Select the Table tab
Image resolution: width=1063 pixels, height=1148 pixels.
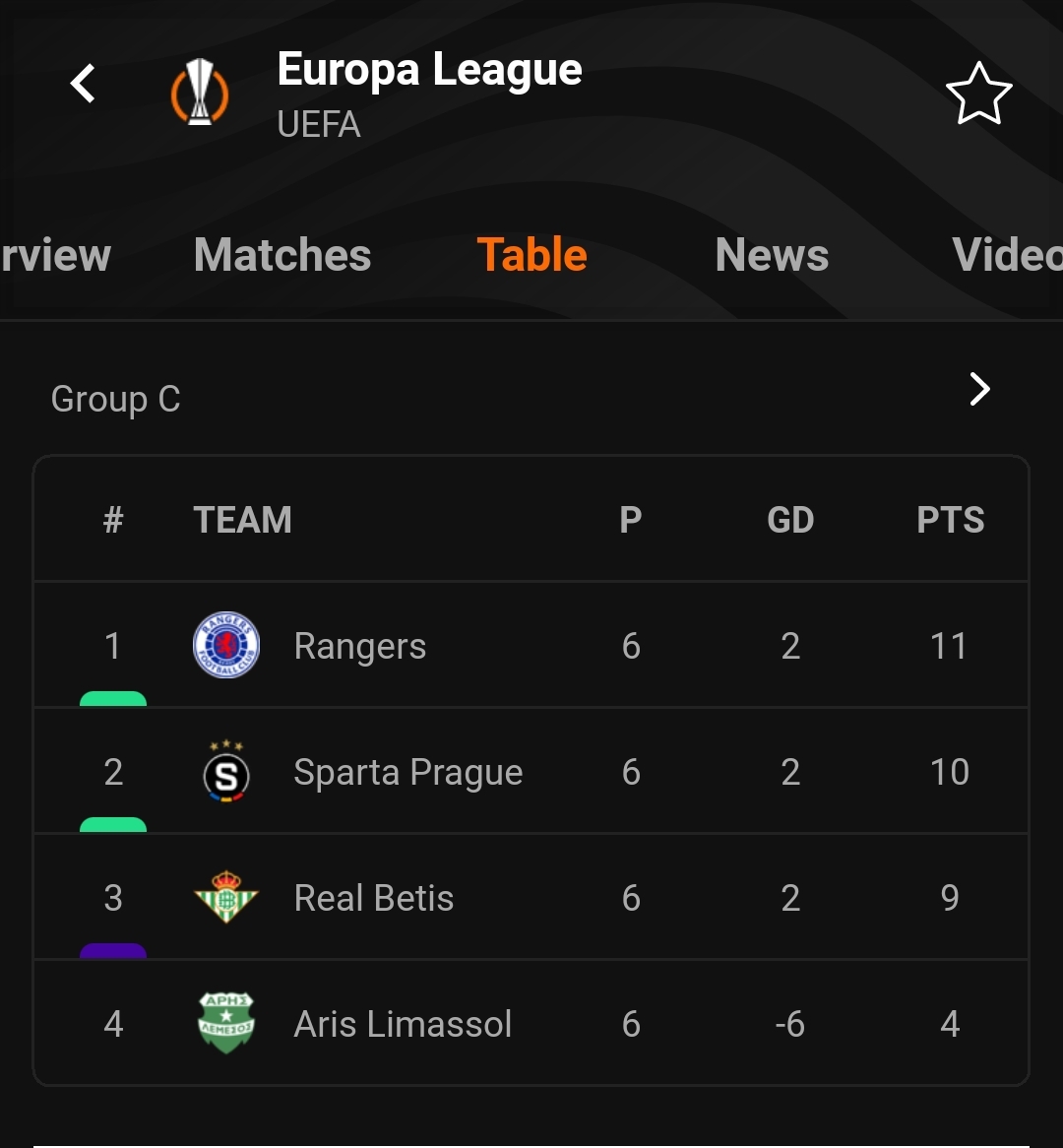(x=532, y=255)
